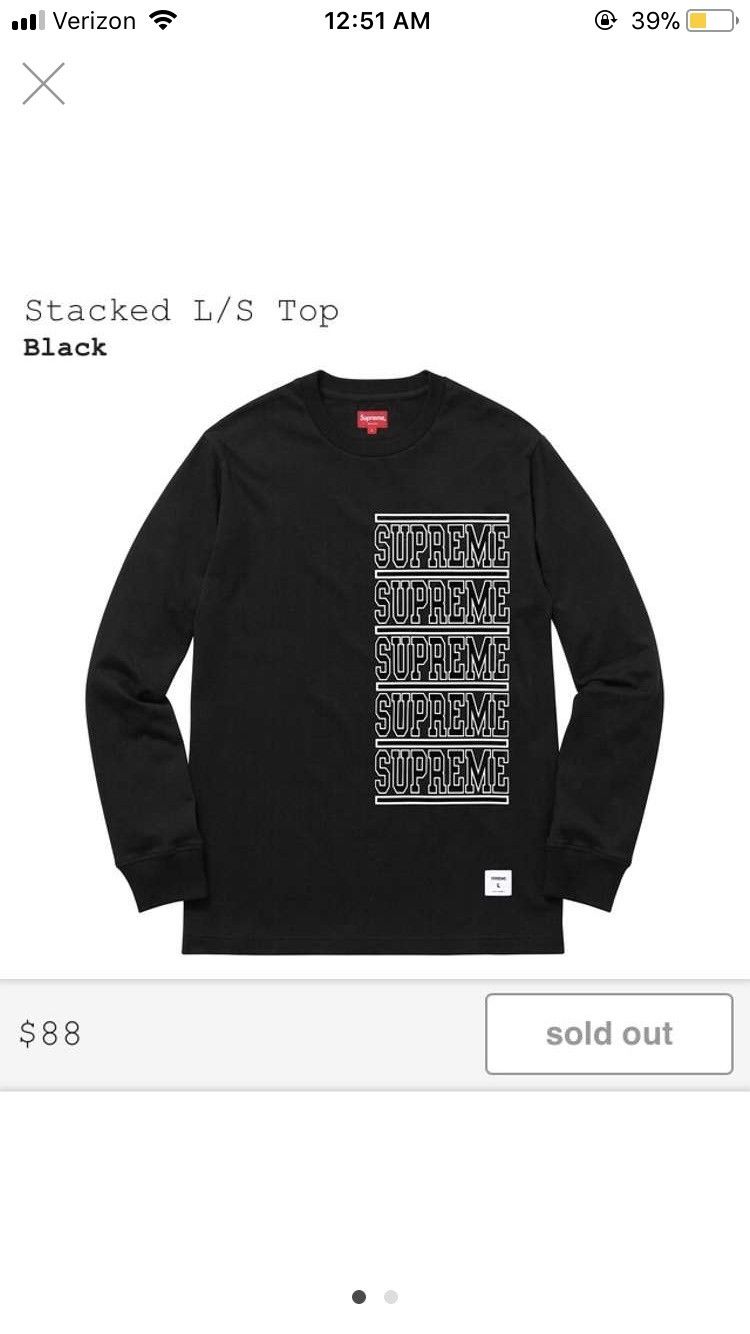Tap the sold out button
The height and width of the screenshot is (1334, 750).
[609, 1034]
